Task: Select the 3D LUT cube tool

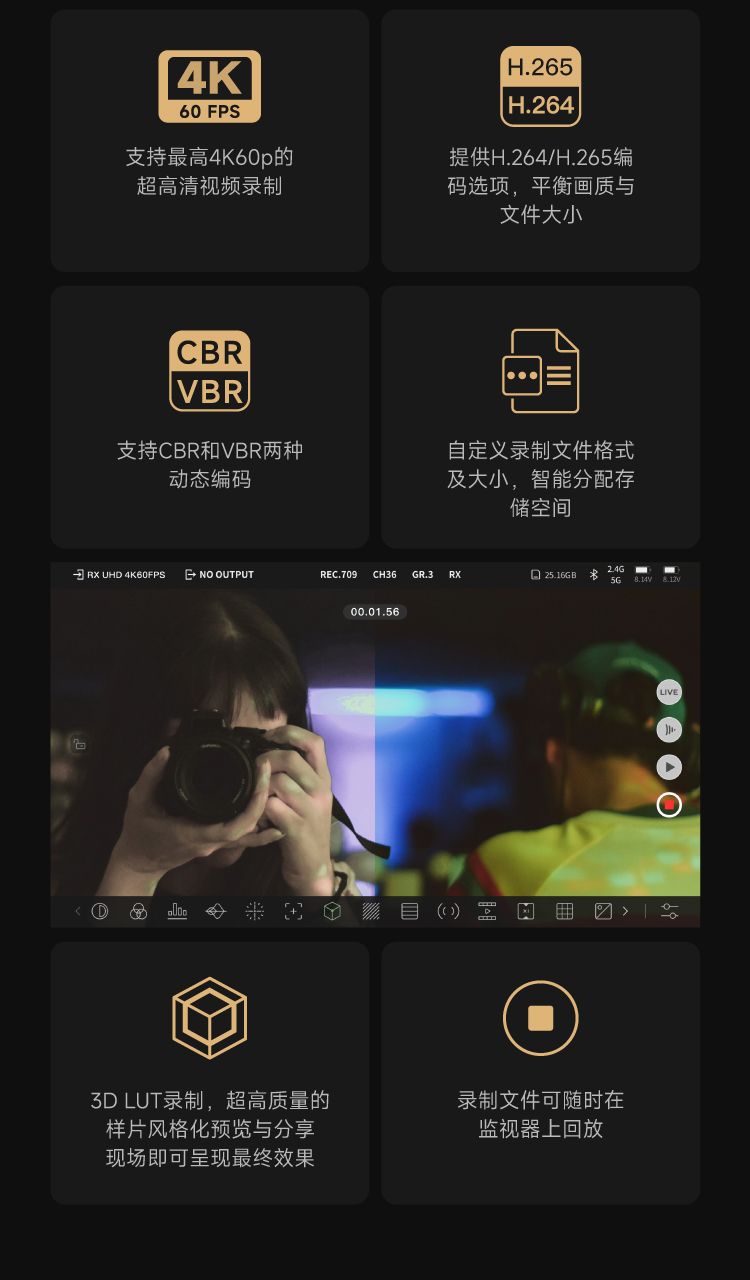Action: click(333, 911)
